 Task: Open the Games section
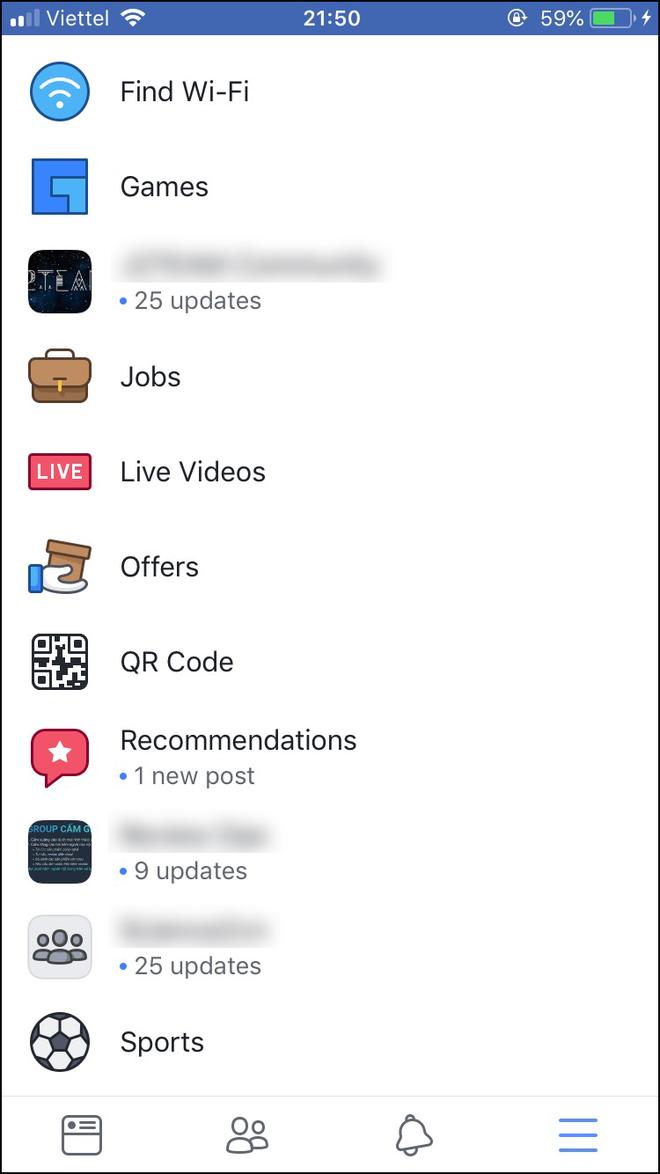[164, 187]
